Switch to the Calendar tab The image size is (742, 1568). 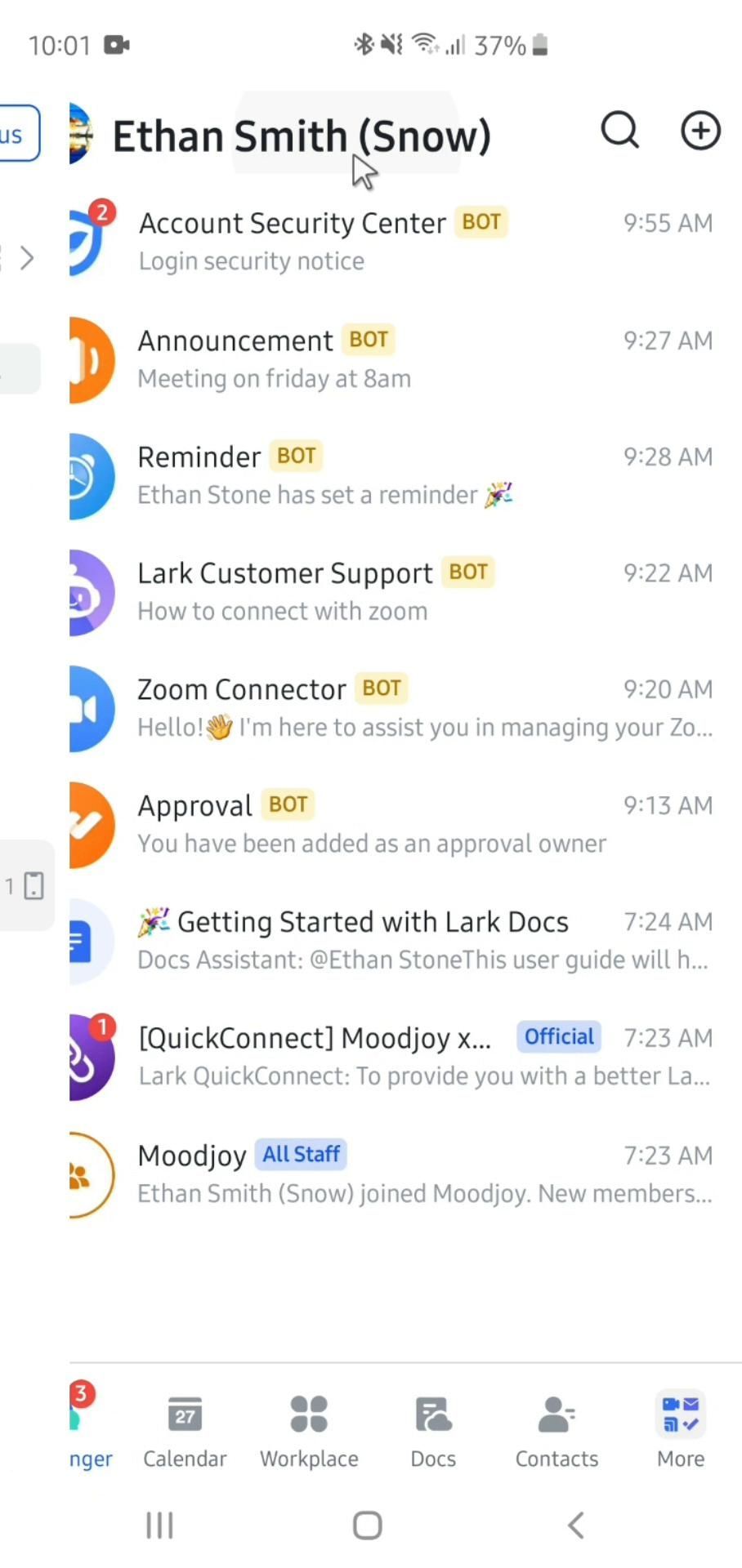[x=185, y=1431]
